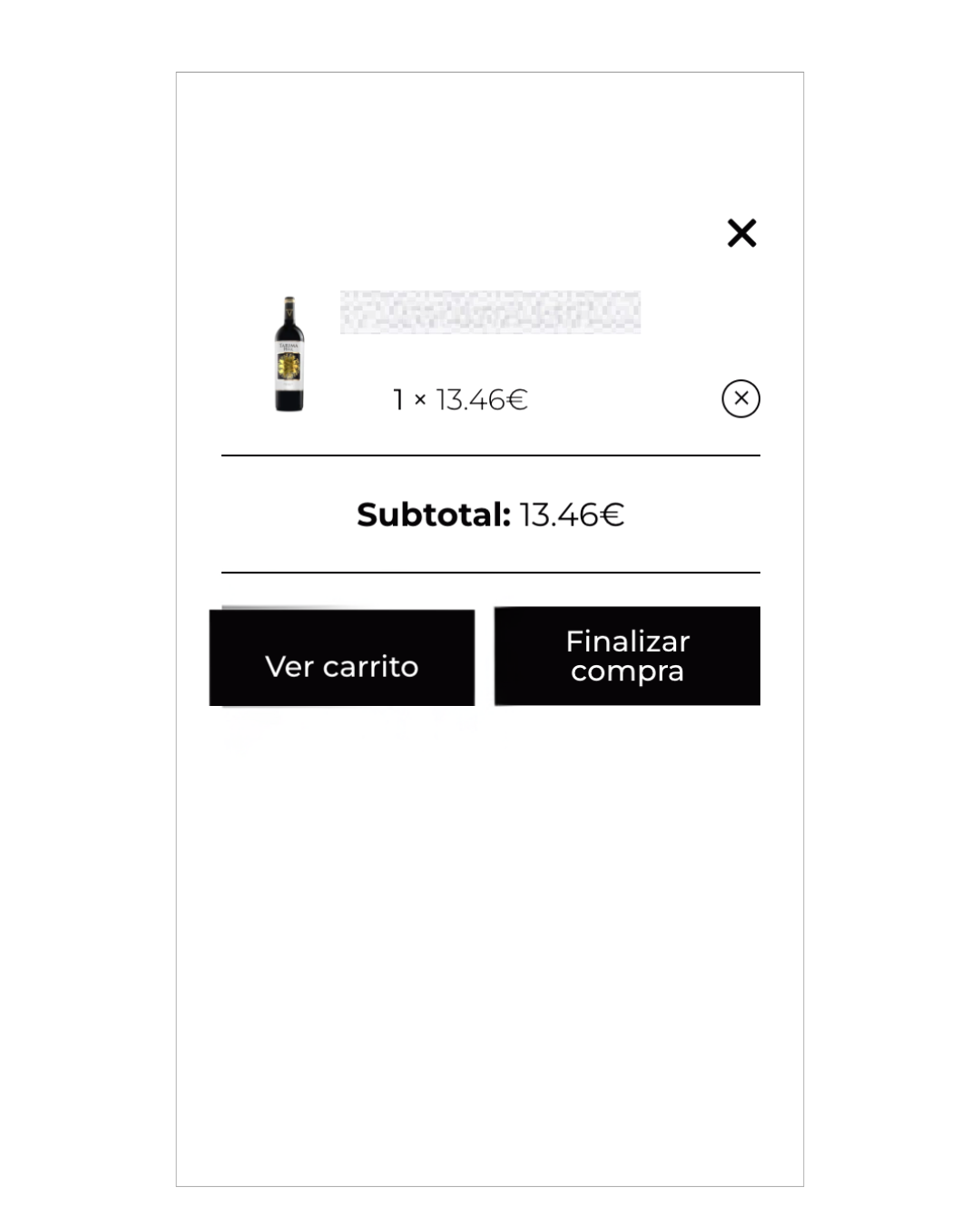Remove the wine bottle from cart
The width and height of the screenshot is (980, 1225).
tap(740, 398)
